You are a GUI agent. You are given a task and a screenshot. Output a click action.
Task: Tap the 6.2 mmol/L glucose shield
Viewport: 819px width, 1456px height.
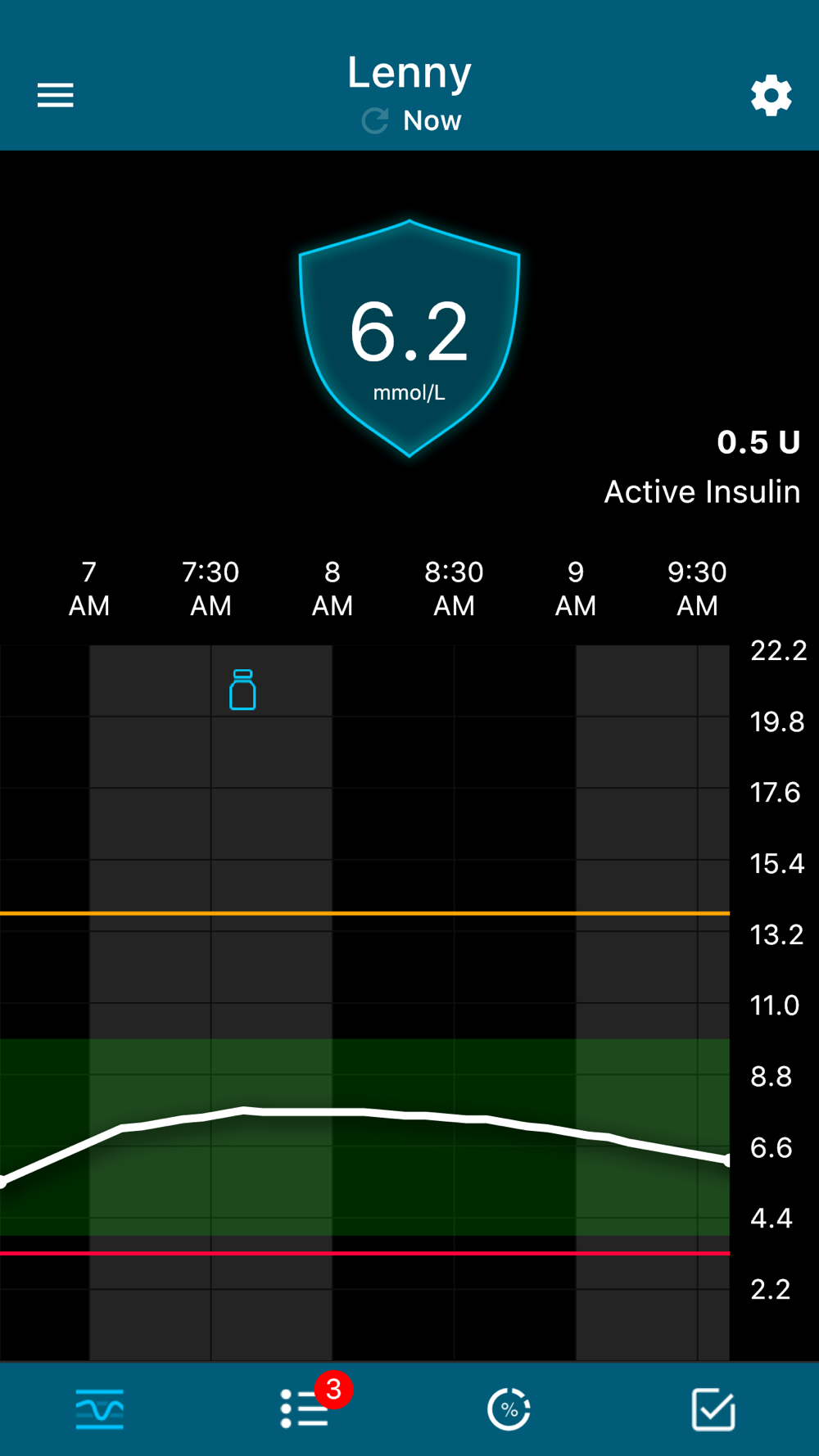click(409, 338)
